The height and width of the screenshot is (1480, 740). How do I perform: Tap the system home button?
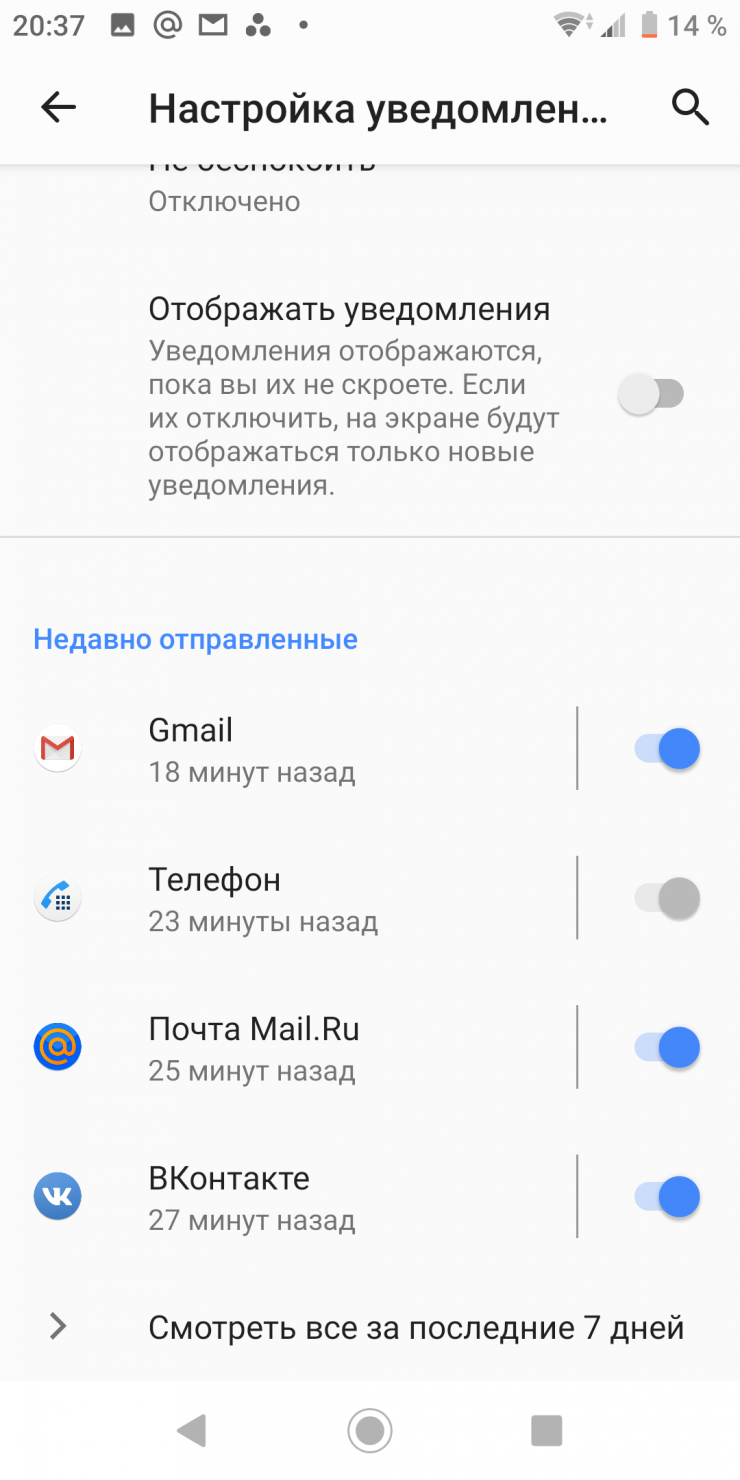(x=370, y=1430)
